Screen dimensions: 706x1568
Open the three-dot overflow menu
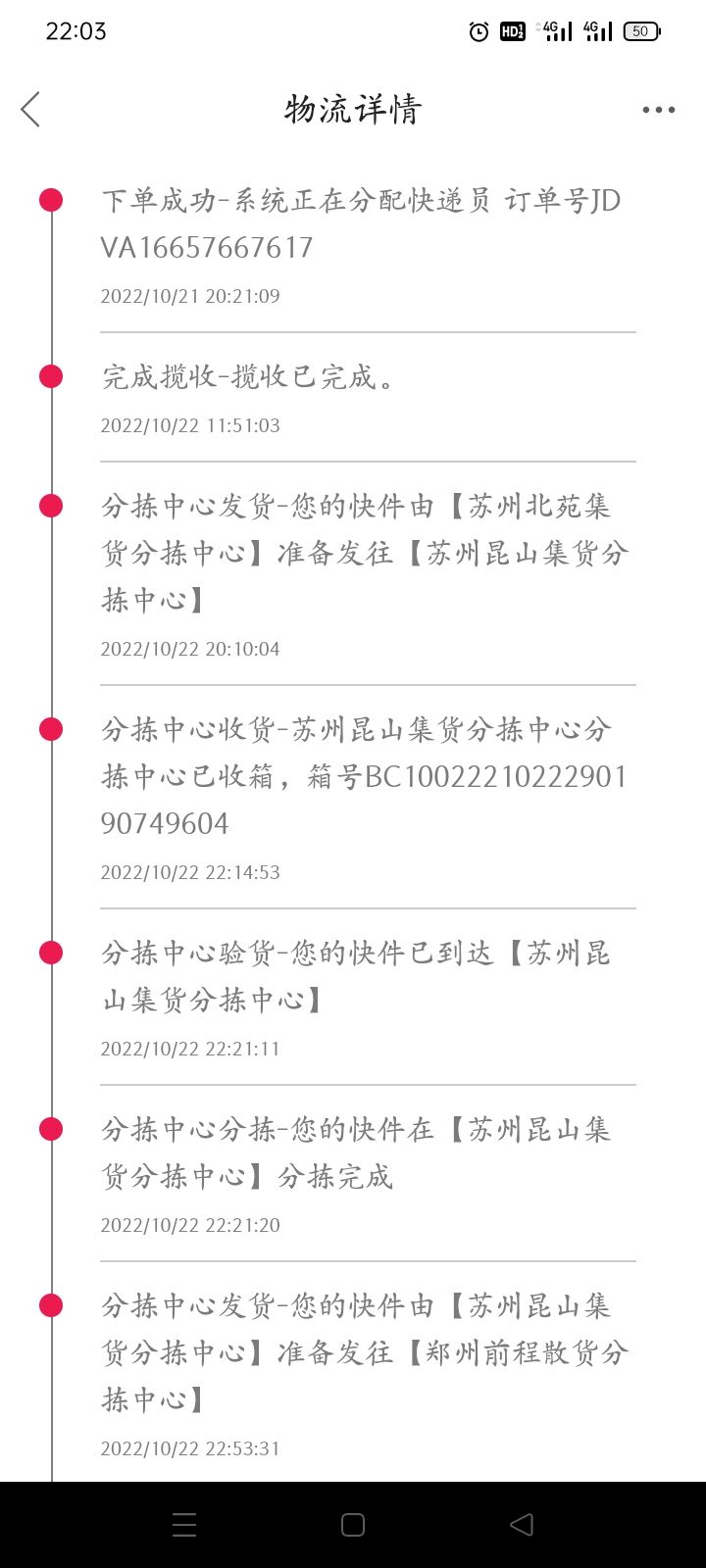[658, 110]
